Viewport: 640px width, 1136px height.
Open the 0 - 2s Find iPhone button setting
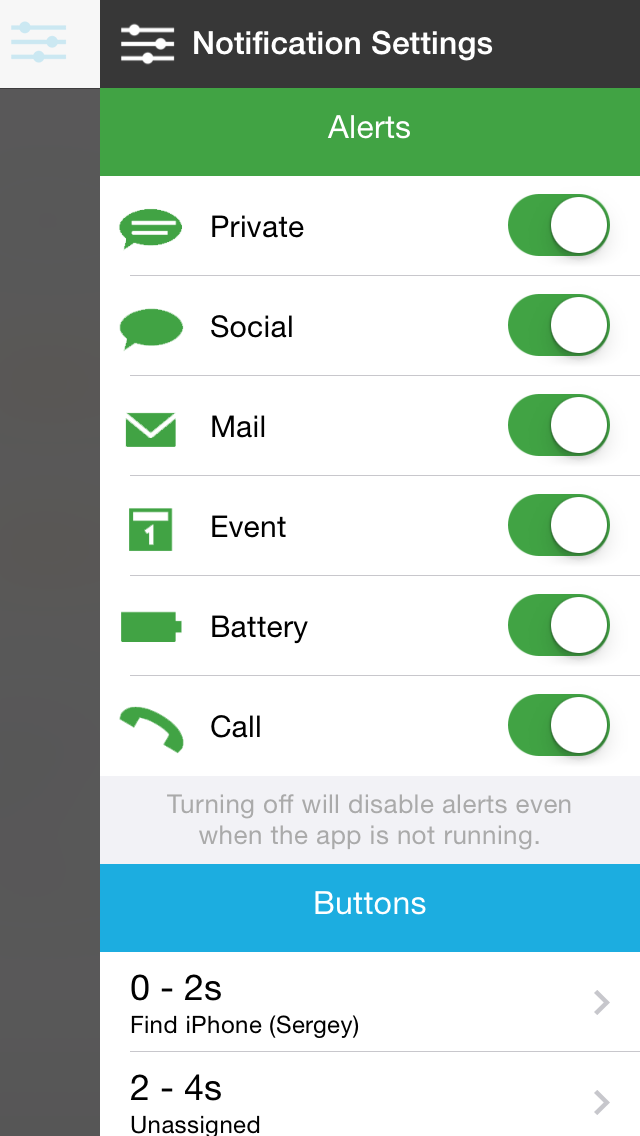(x=370, y=1002)
